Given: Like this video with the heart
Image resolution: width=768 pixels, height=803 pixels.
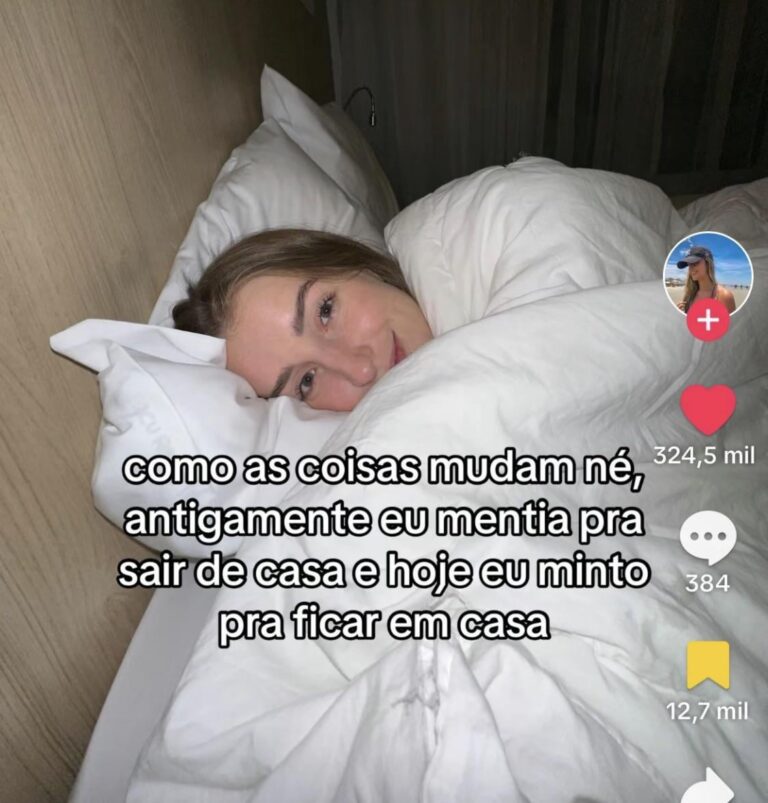Looking at the screenshot, I should [708, 409].
